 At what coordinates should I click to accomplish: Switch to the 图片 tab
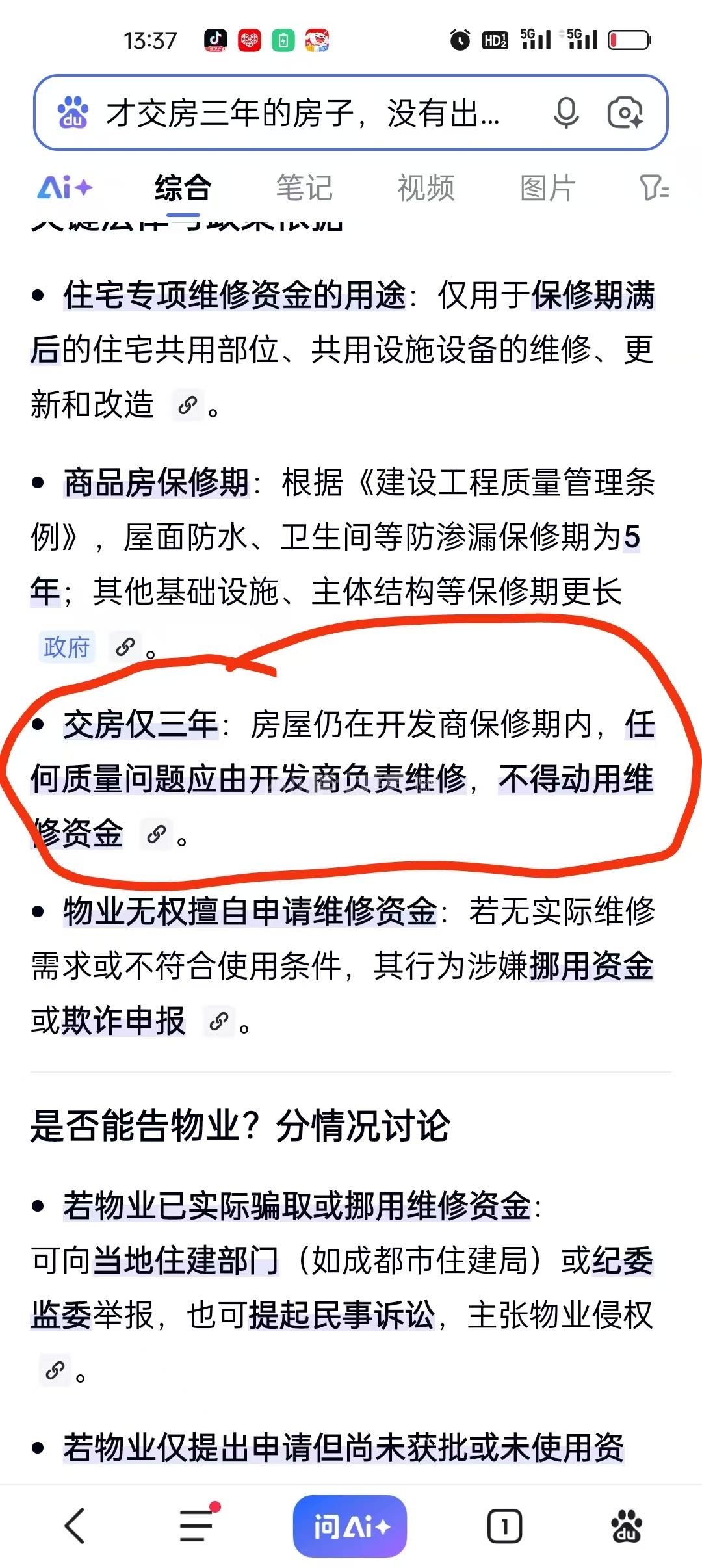click(x=547, y=188)
